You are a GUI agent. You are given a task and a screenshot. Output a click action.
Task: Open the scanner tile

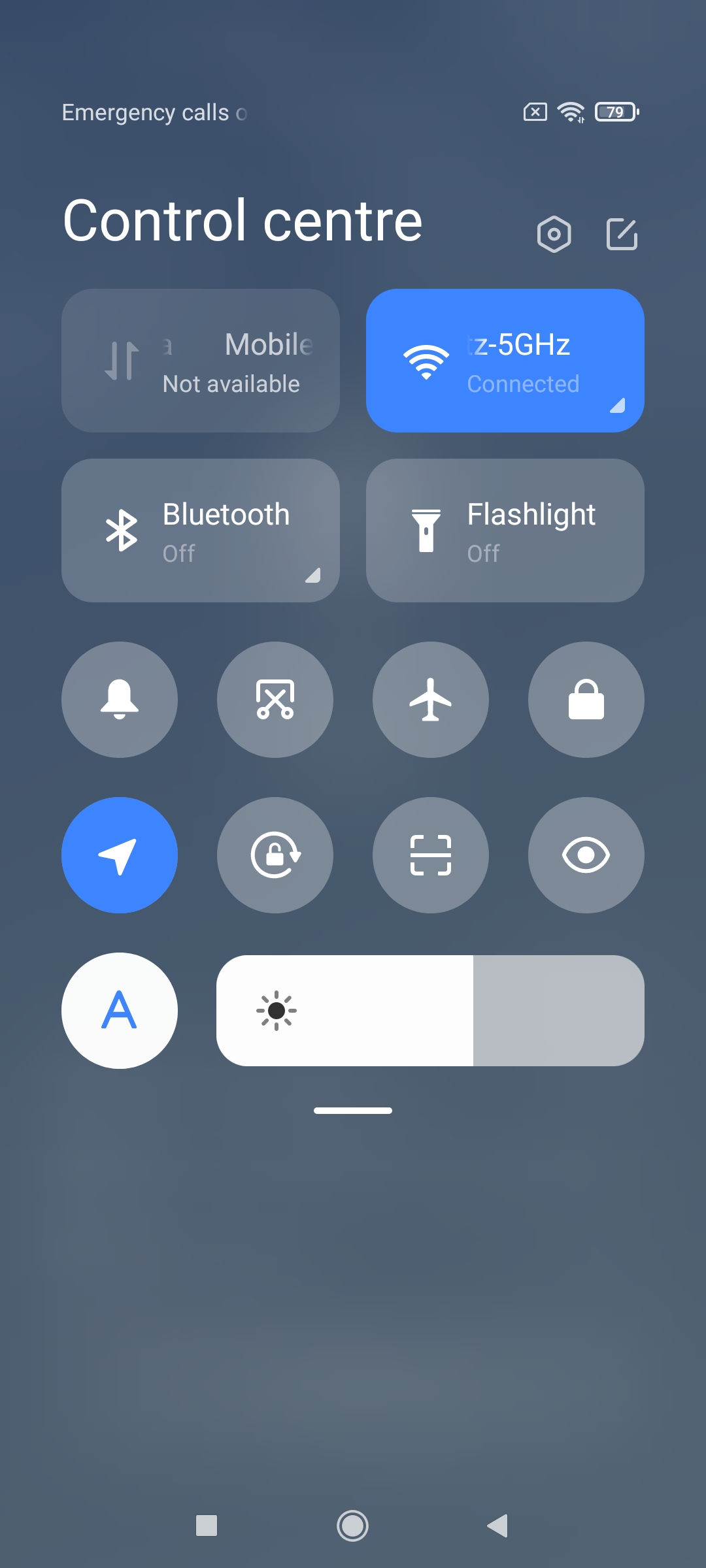pyautogui.click(x=431, y=855)
